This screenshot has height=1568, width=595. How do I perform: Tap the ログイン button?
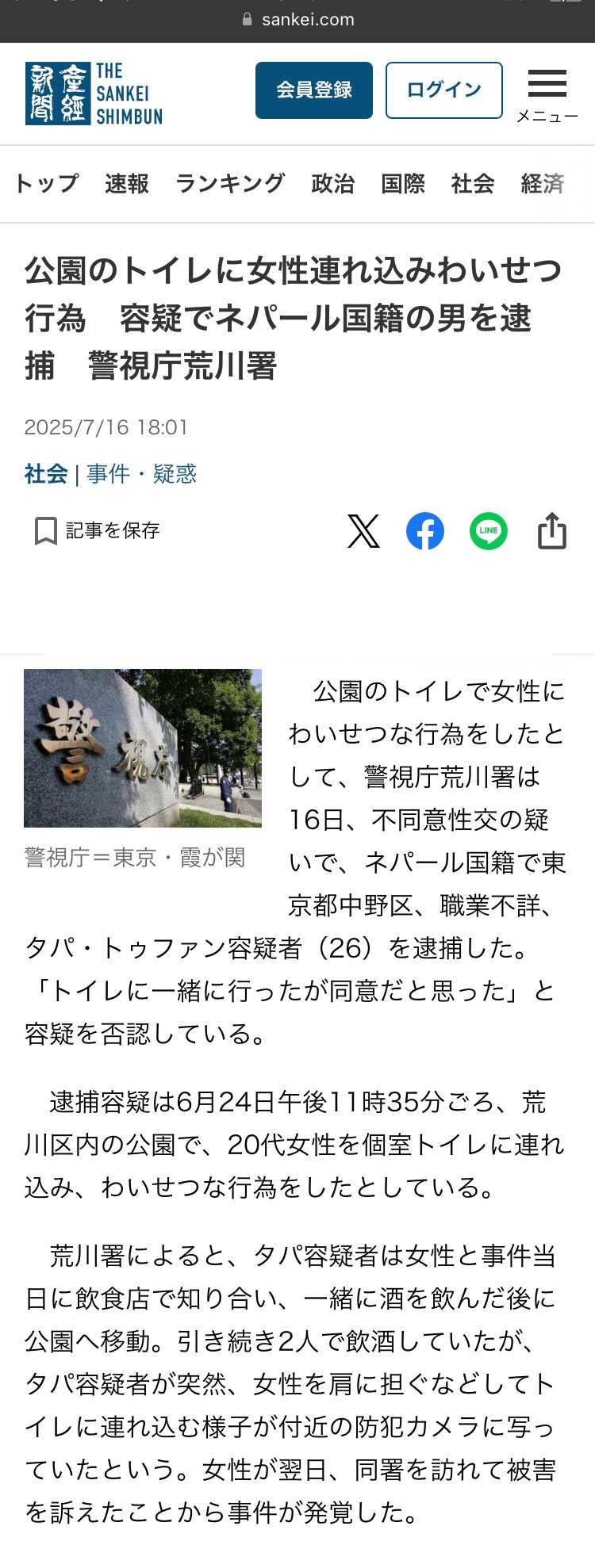(x=443, y=90)
